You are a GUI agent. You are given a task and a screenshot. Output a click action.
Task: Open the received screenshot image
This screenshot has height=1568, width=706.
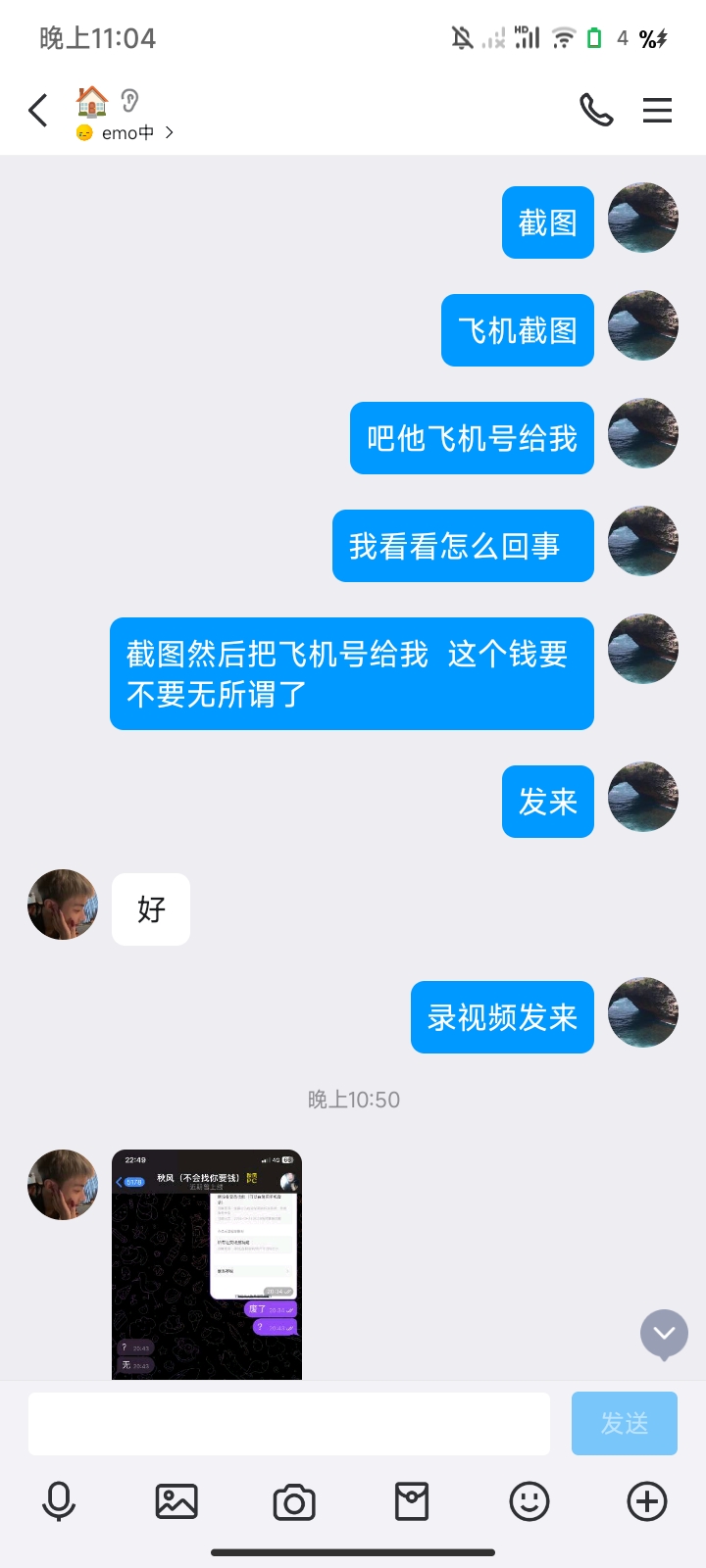(207, 1264)
